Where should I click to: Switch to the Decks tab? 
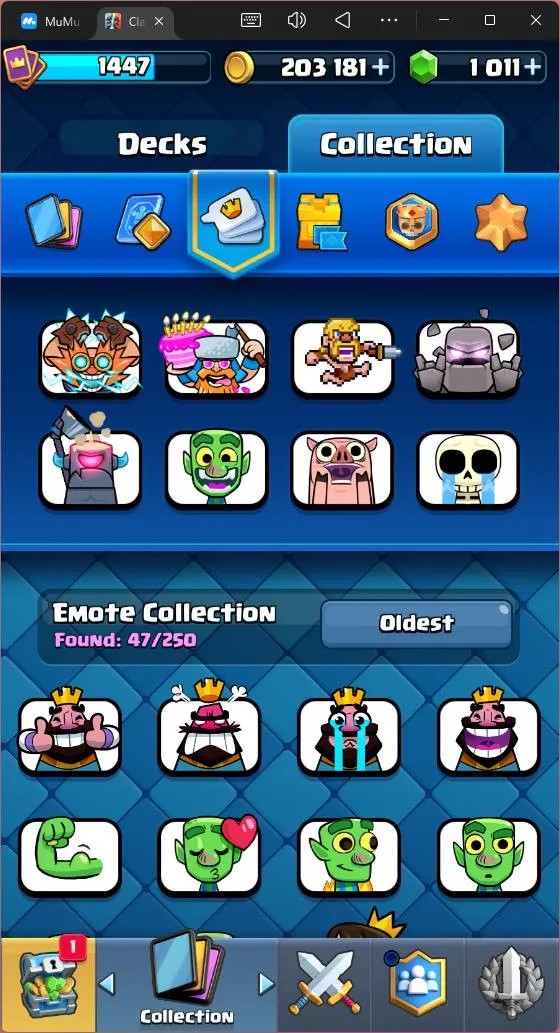[x=162, y=144]
